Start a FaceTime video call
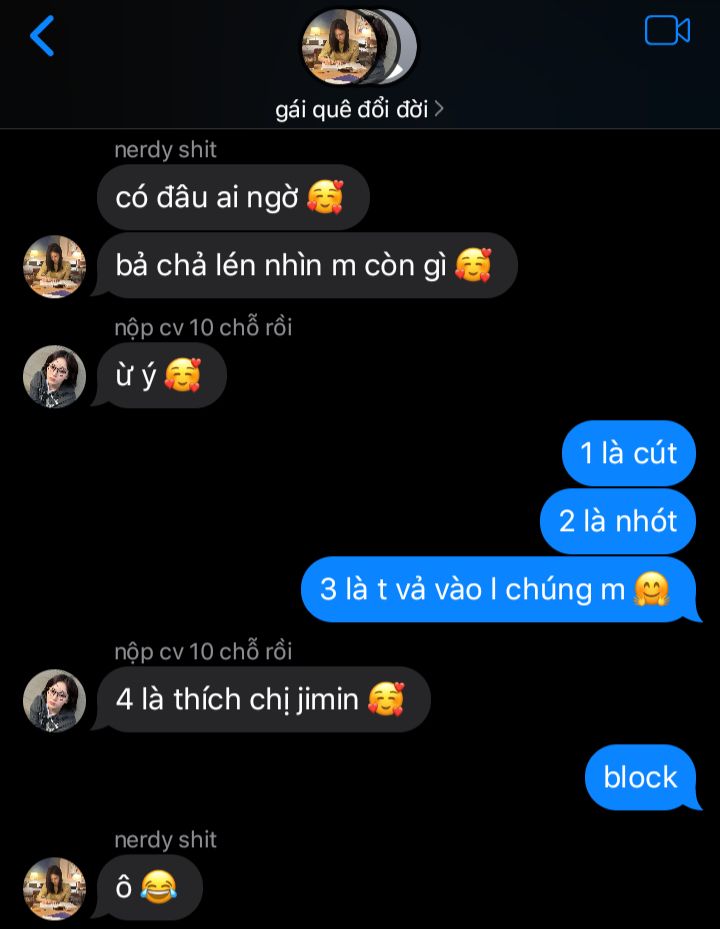Image resolution: width=720 pixels, height=929 pixels. (x=667, y=31)
